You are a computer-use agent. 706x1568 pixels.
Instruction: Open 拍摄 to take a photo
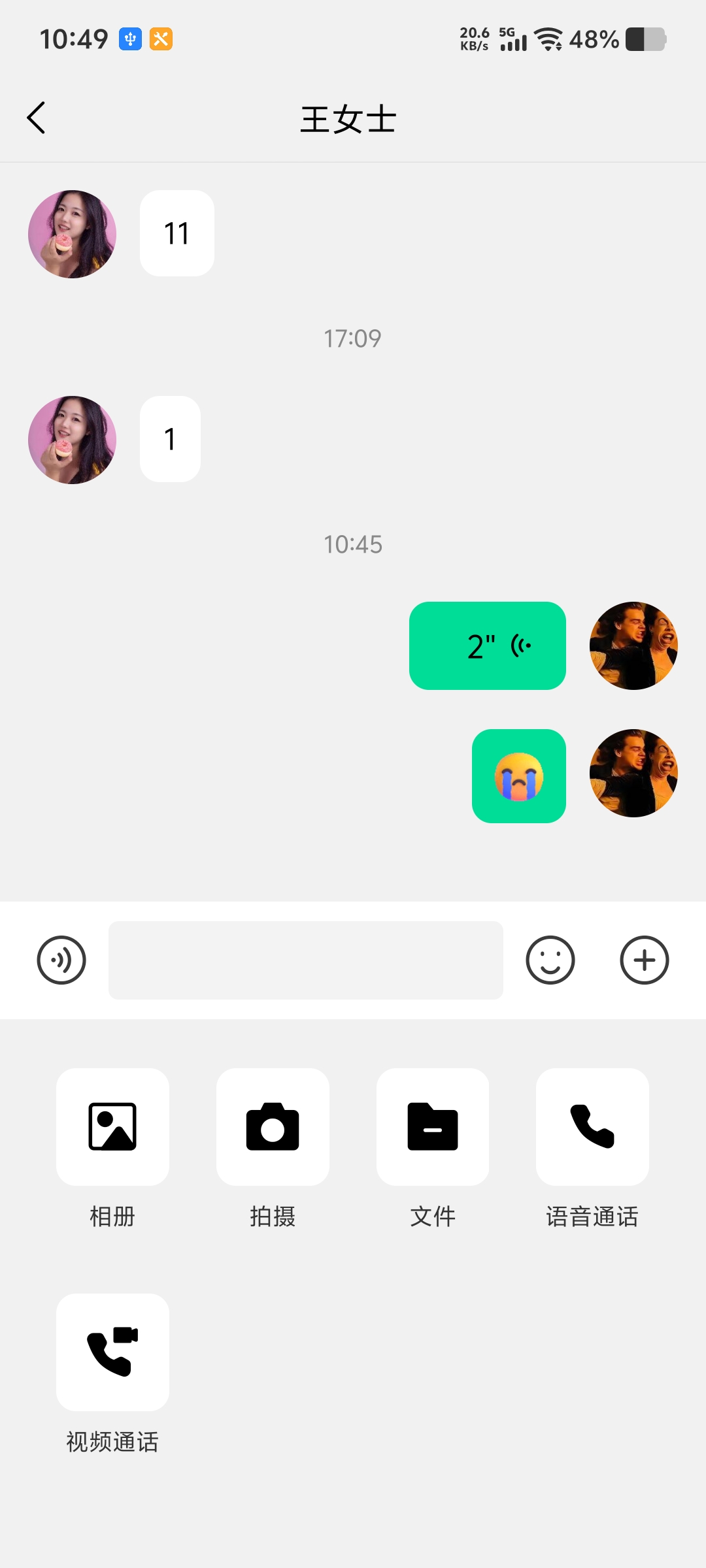tap(273, 1126)
